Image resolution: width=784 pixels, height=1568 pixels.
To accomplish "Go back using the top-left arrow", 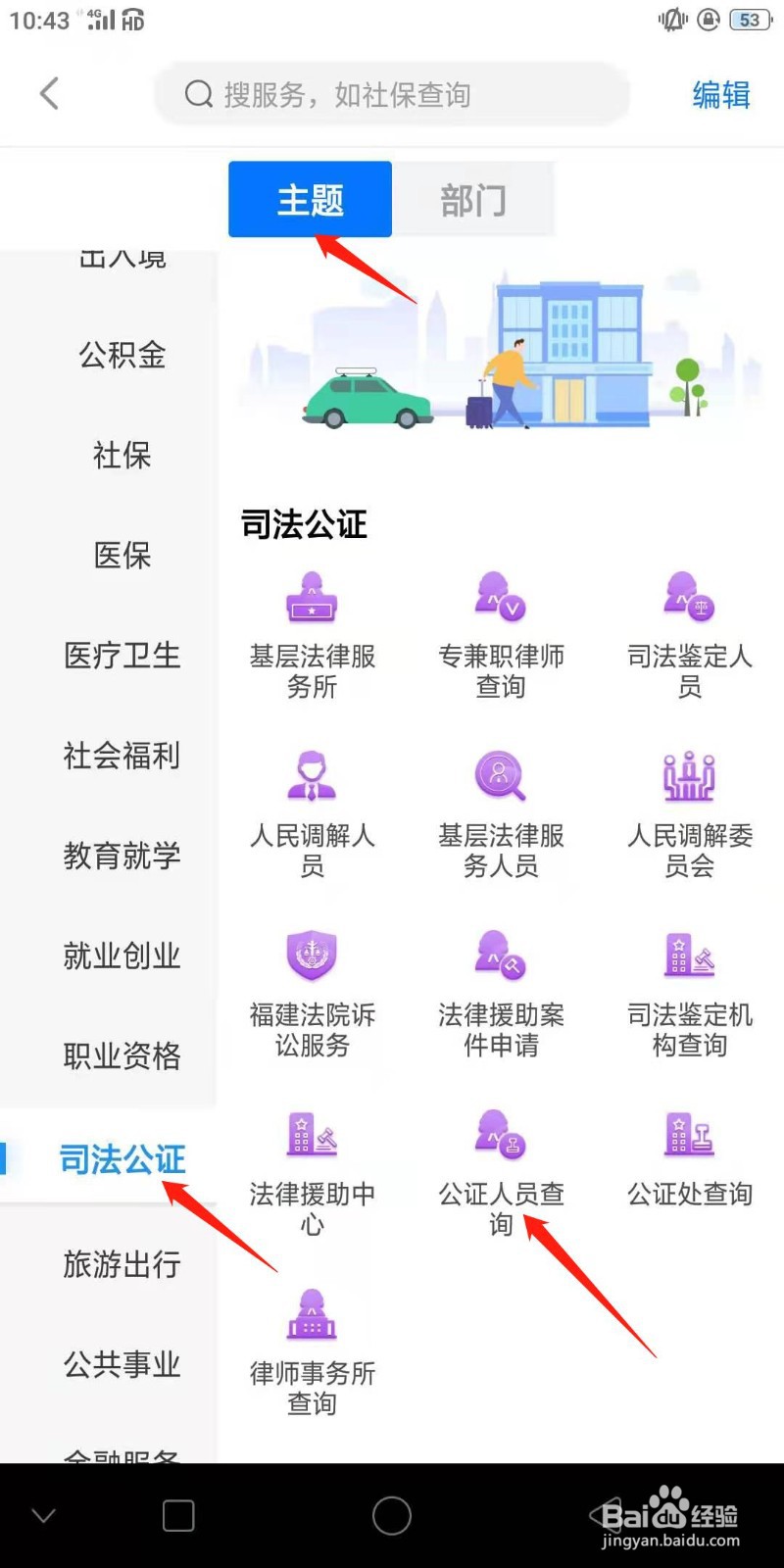I will [x=49, y=94].
